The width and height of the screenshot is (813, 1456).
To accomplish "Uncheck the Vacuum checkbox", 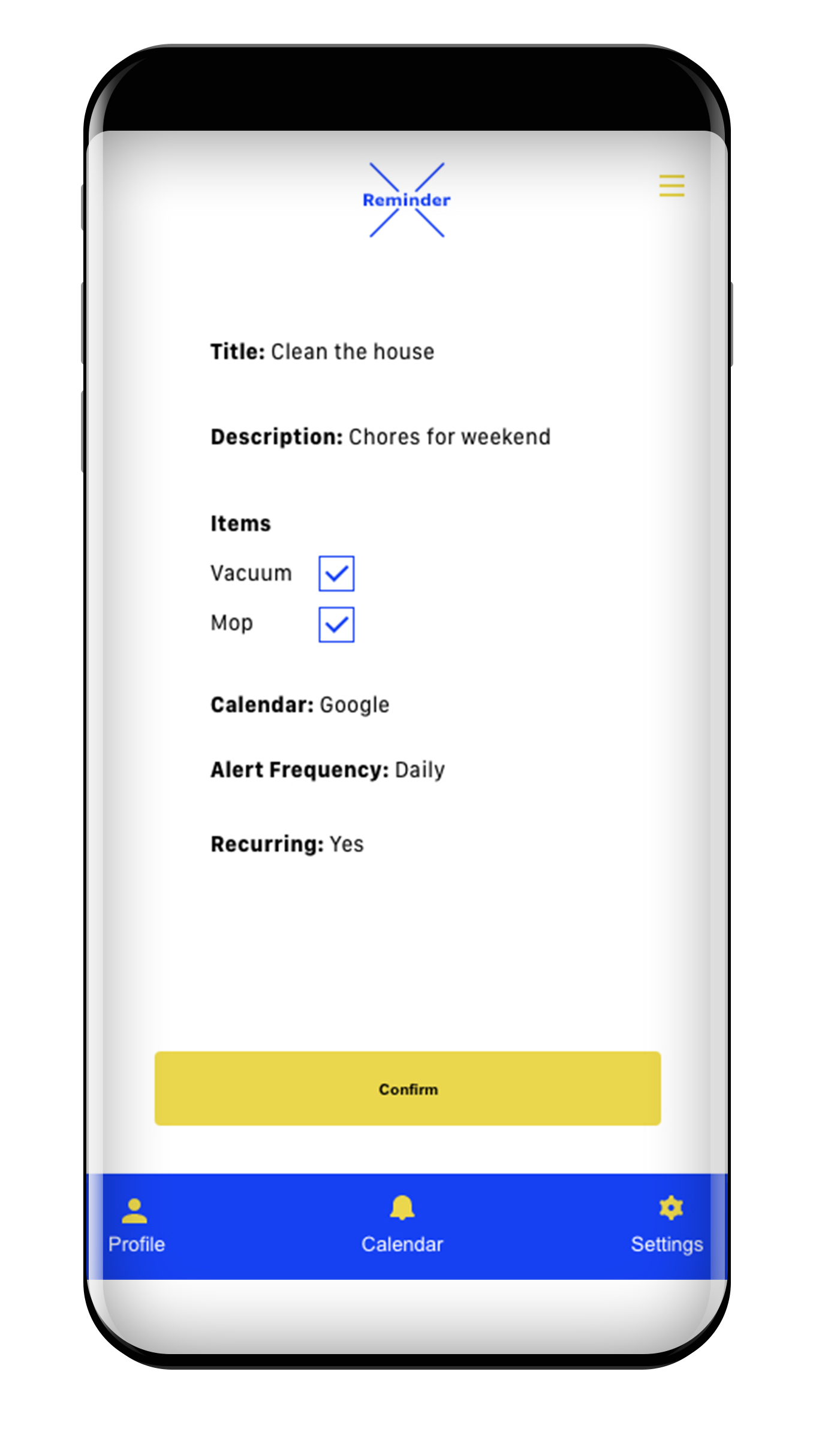I will tap(336, 574).
